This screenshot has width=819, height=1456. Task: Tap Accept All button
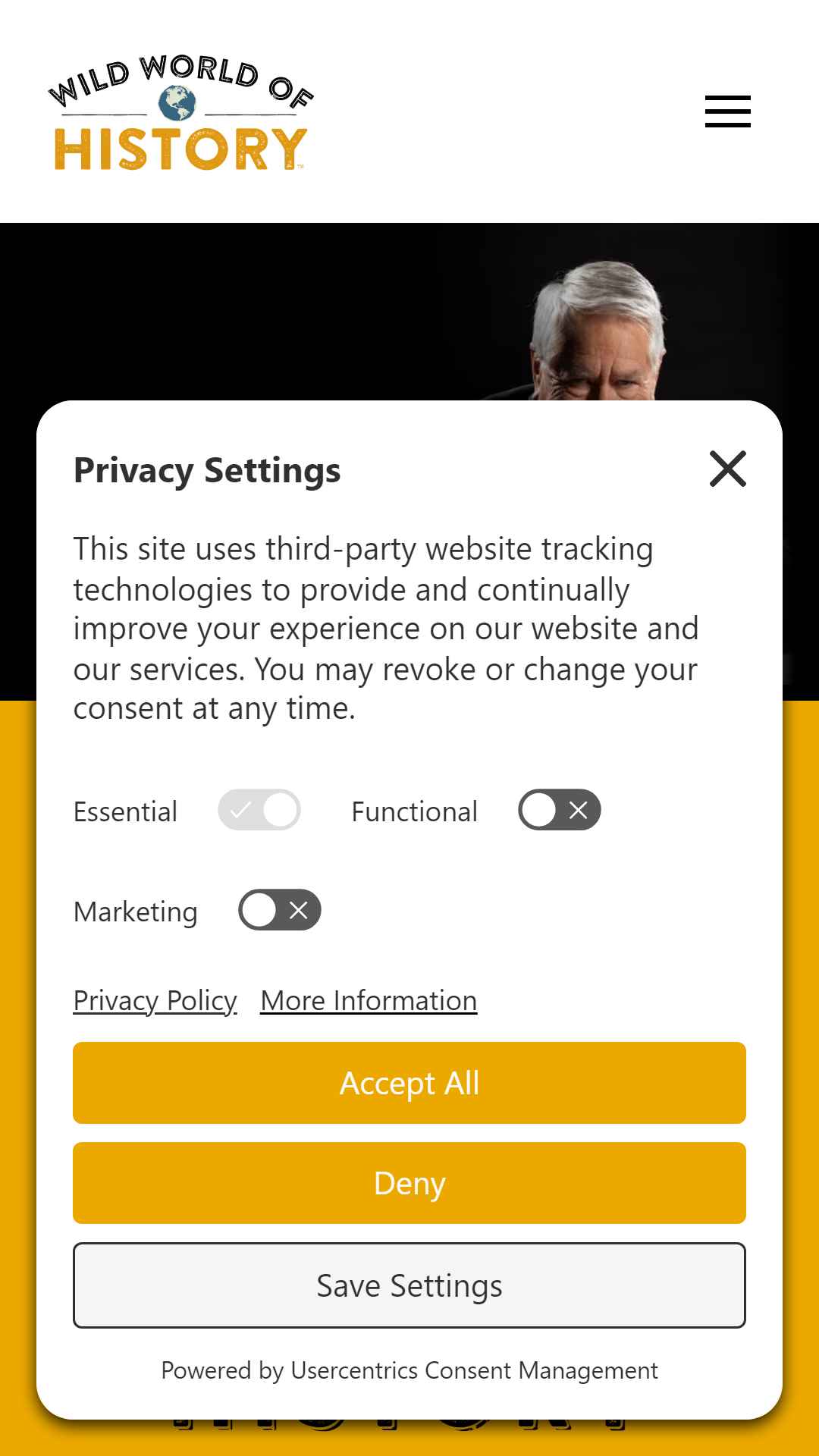pos(409,1083)
